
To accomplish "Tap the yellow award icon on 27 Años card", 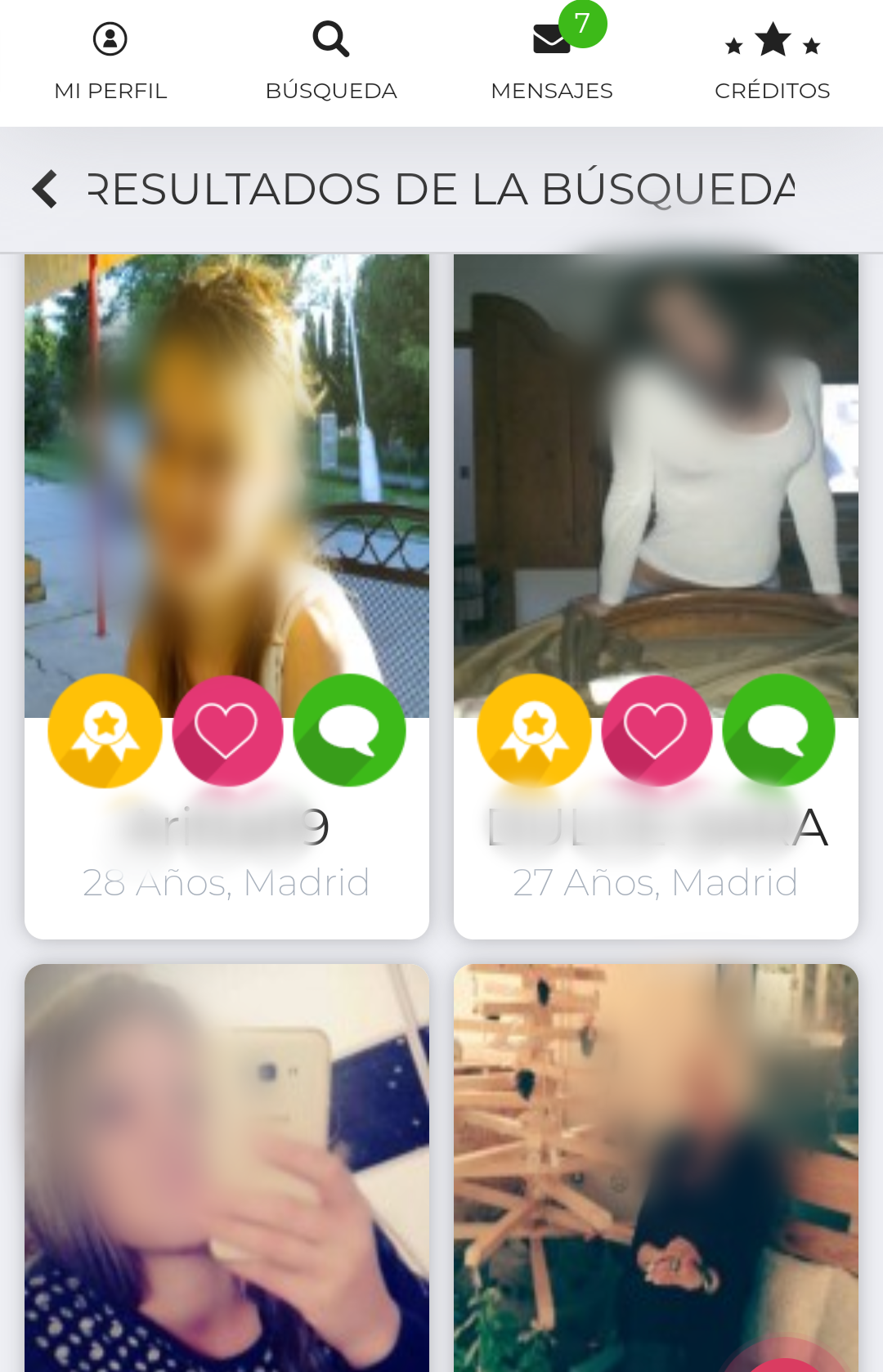I will (535, 730).
